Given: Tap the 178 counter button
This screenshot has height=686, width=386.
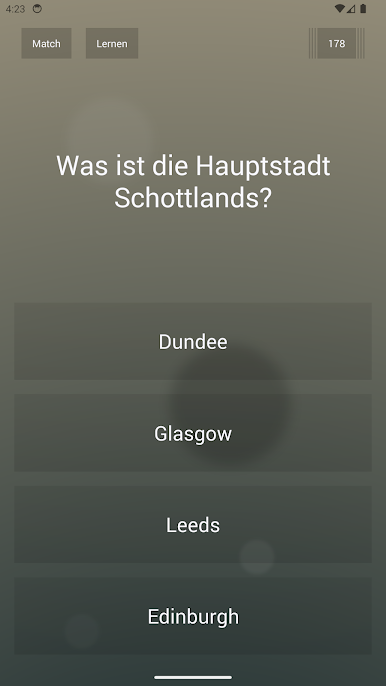Looking at the screenshot, I should (x=337, y=43).
